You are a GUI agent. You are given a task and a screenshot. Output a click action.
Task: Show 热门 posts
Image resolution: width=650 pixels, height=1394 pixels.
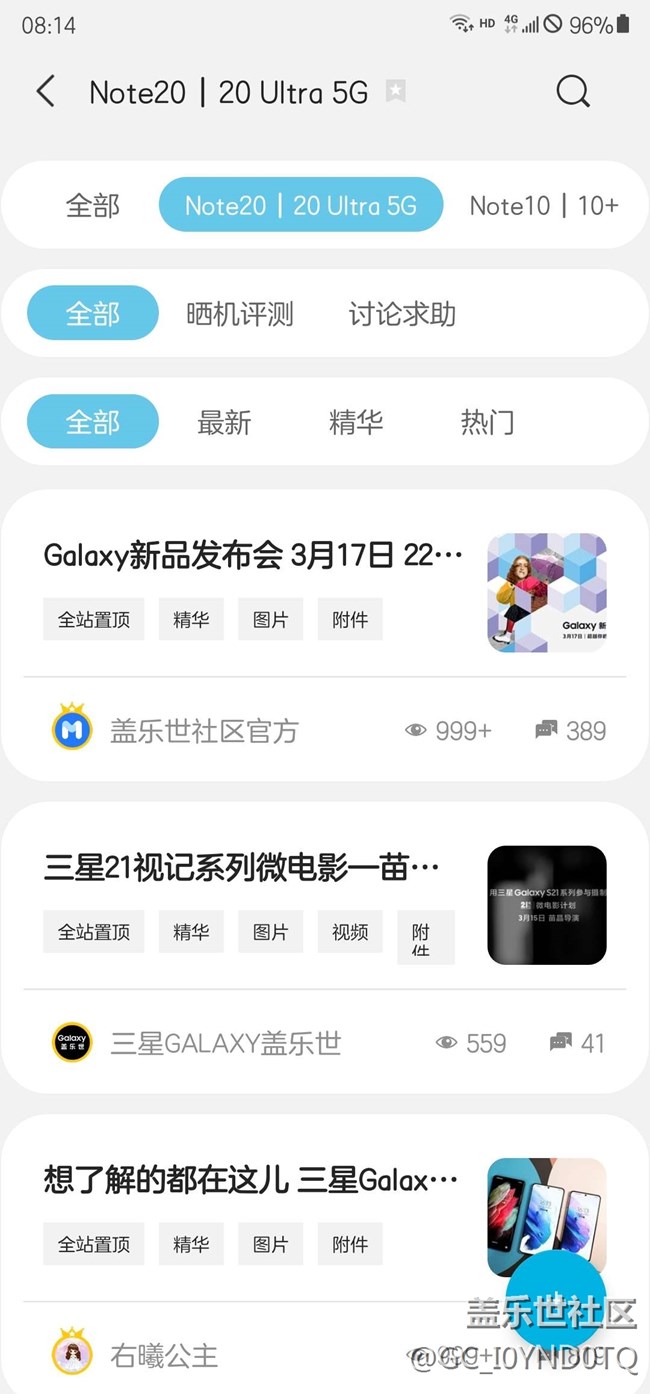pyautogui.click(x=487, y=422)
